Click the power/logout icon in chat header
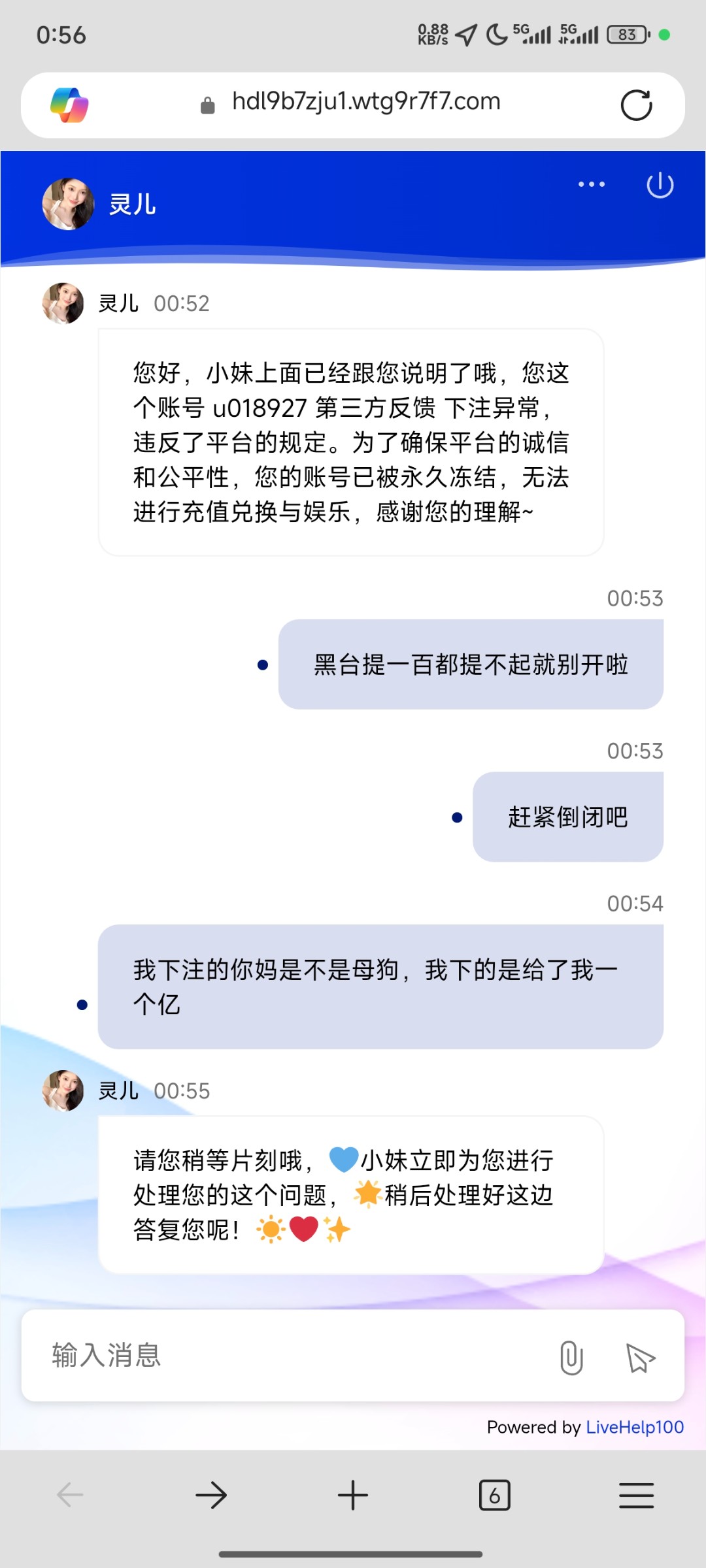This screenshot has width=706, height=1568. point(660,185)
